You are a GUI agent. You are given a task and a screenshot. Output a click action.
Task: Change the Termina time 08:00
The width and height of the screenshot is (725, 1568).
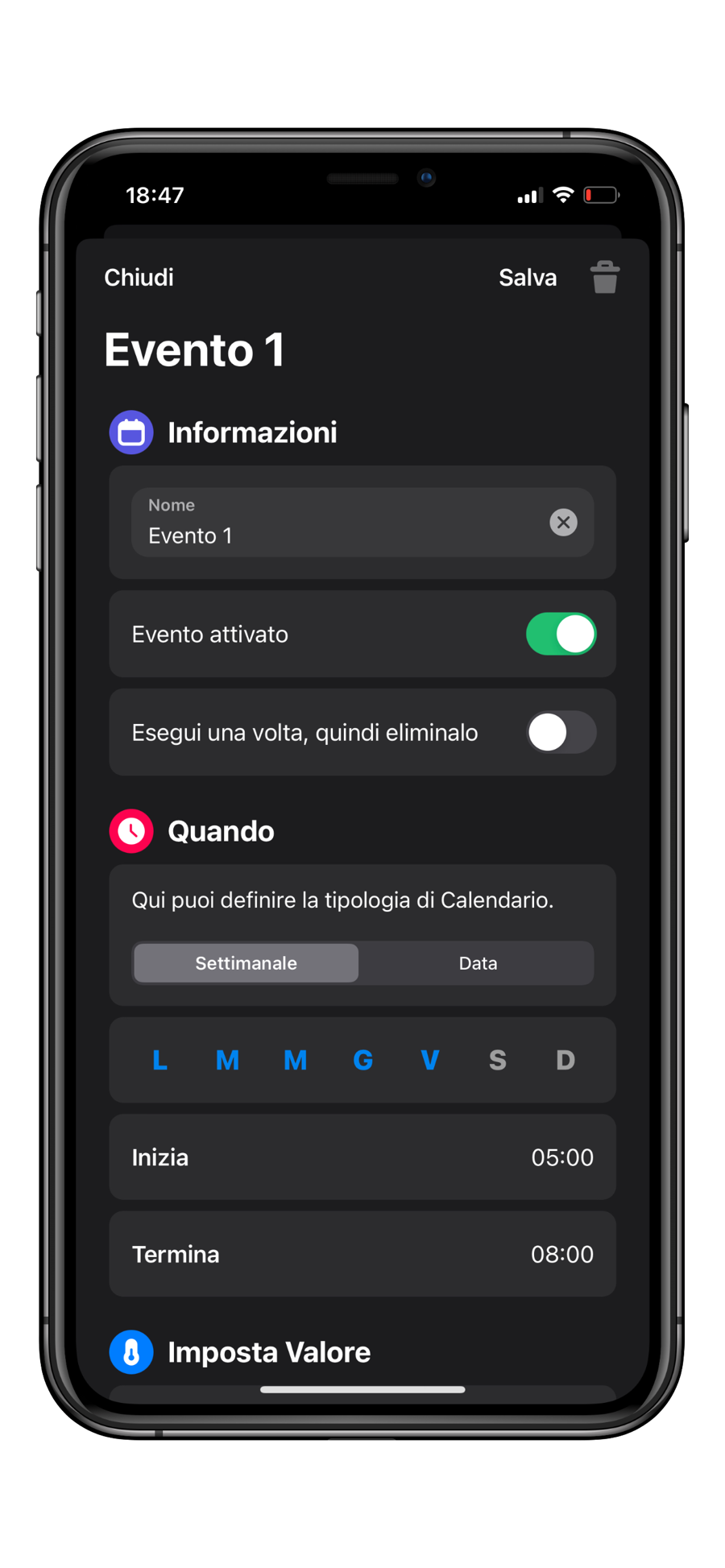561,1254
